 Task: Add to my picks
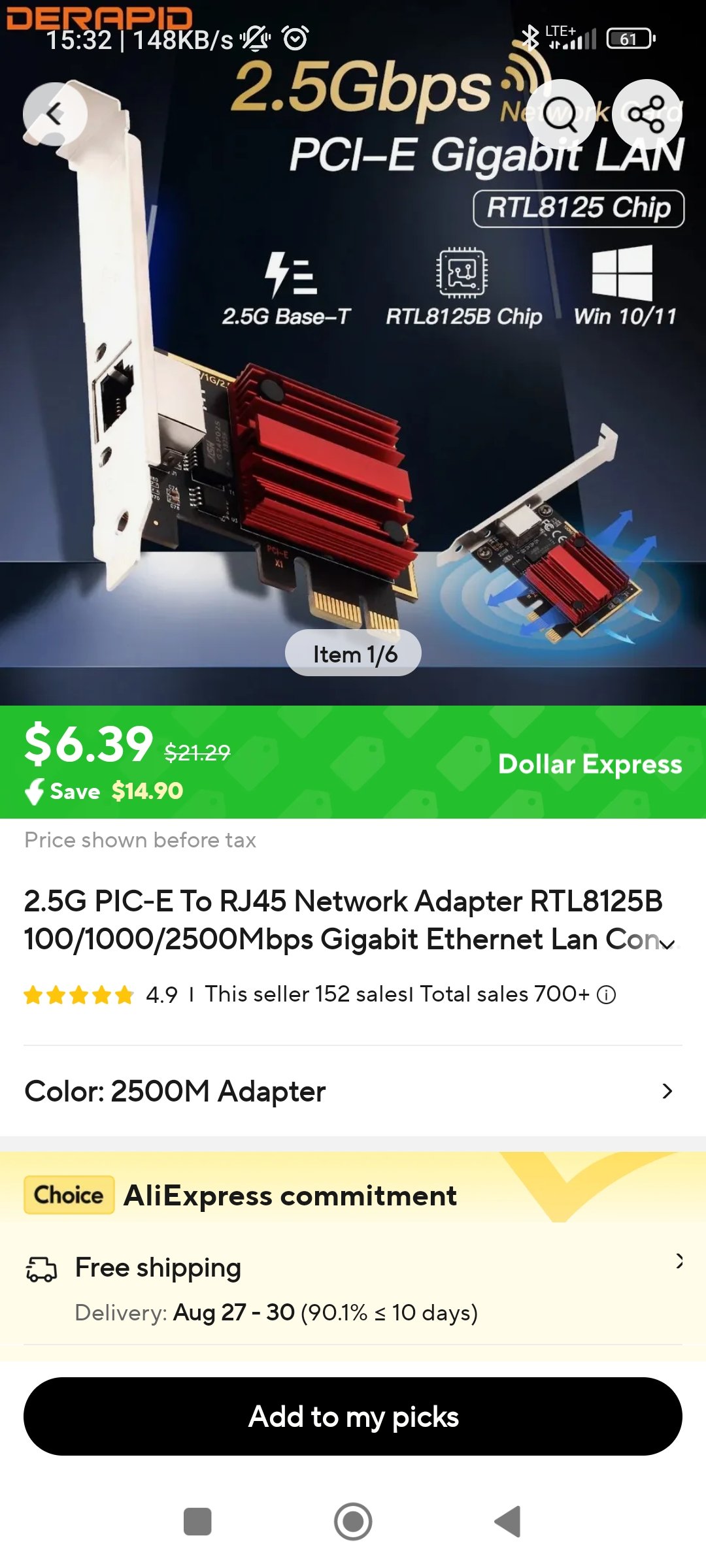pos(353,1416)
